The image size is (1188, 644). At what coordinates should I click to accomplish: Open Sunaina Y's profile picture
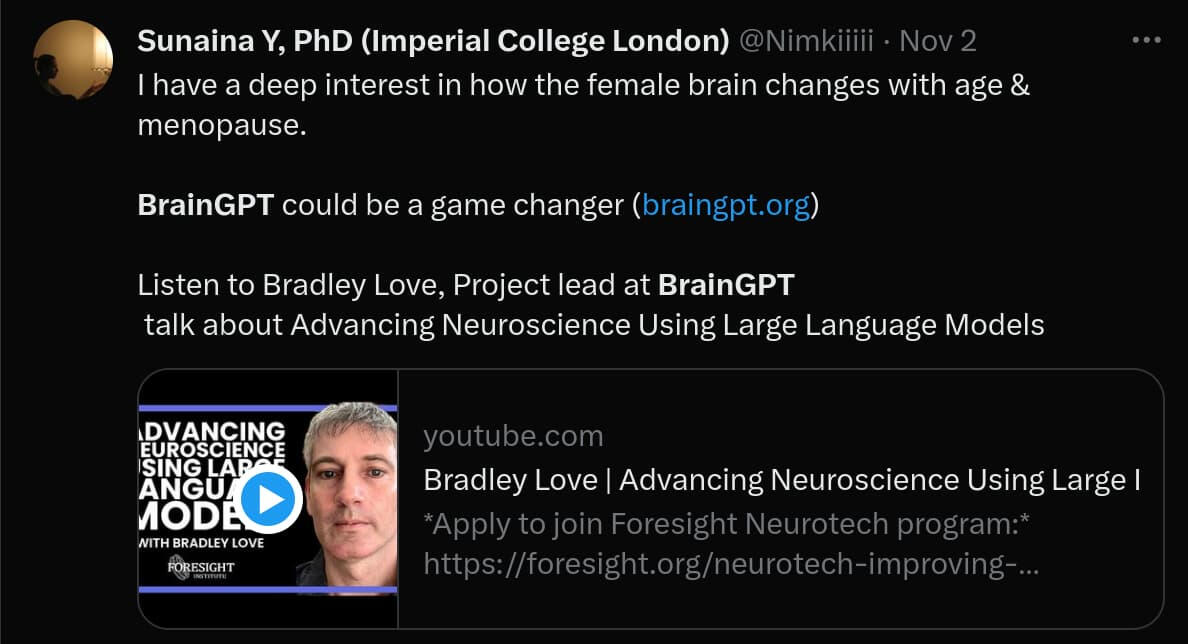[73, 60]
